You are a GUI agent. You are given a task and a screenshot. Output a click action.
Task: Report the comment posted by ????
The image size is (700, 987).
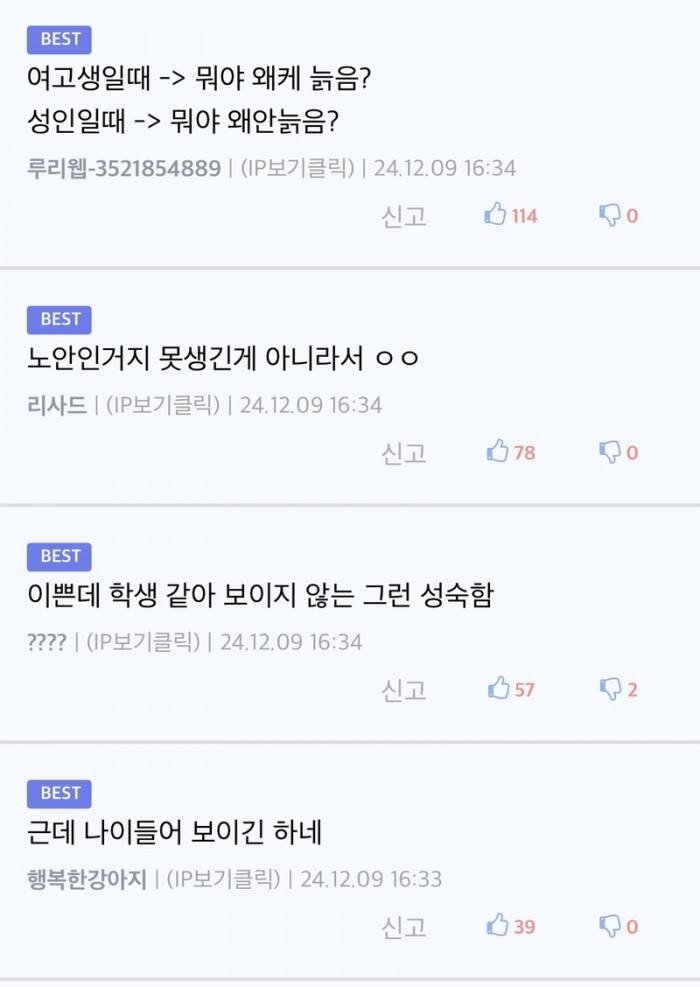pyautogui.click(x=403, y=690)
